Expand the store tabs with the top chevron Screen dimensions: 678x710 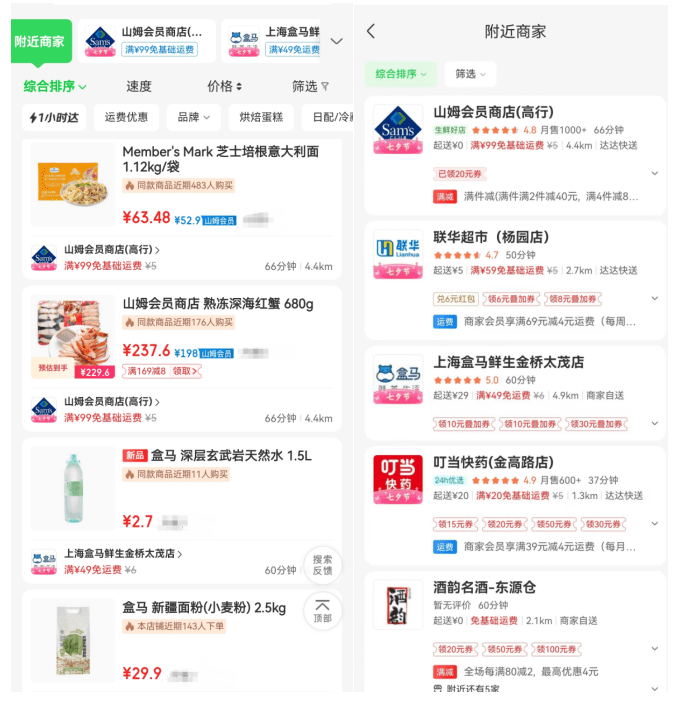(336, 42)
